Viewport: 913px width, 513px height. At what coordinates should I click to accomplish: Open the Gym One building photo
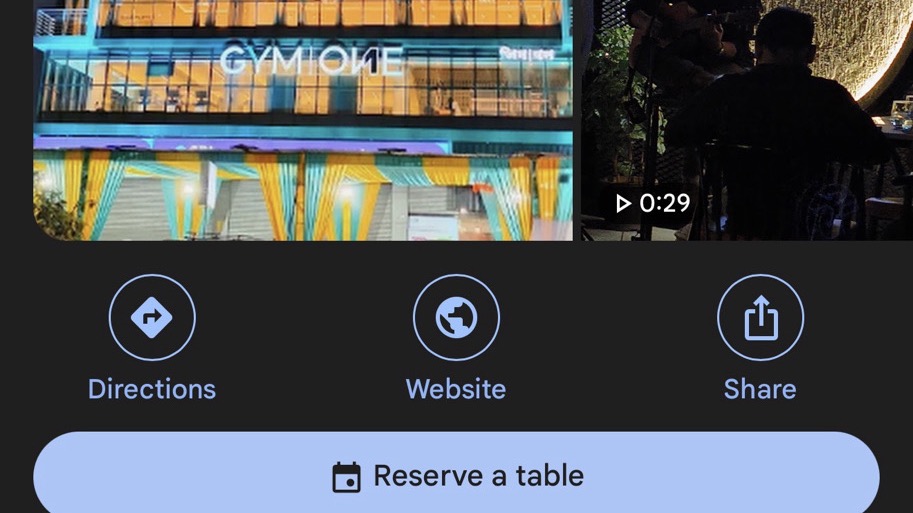click(x=303, y=120)
